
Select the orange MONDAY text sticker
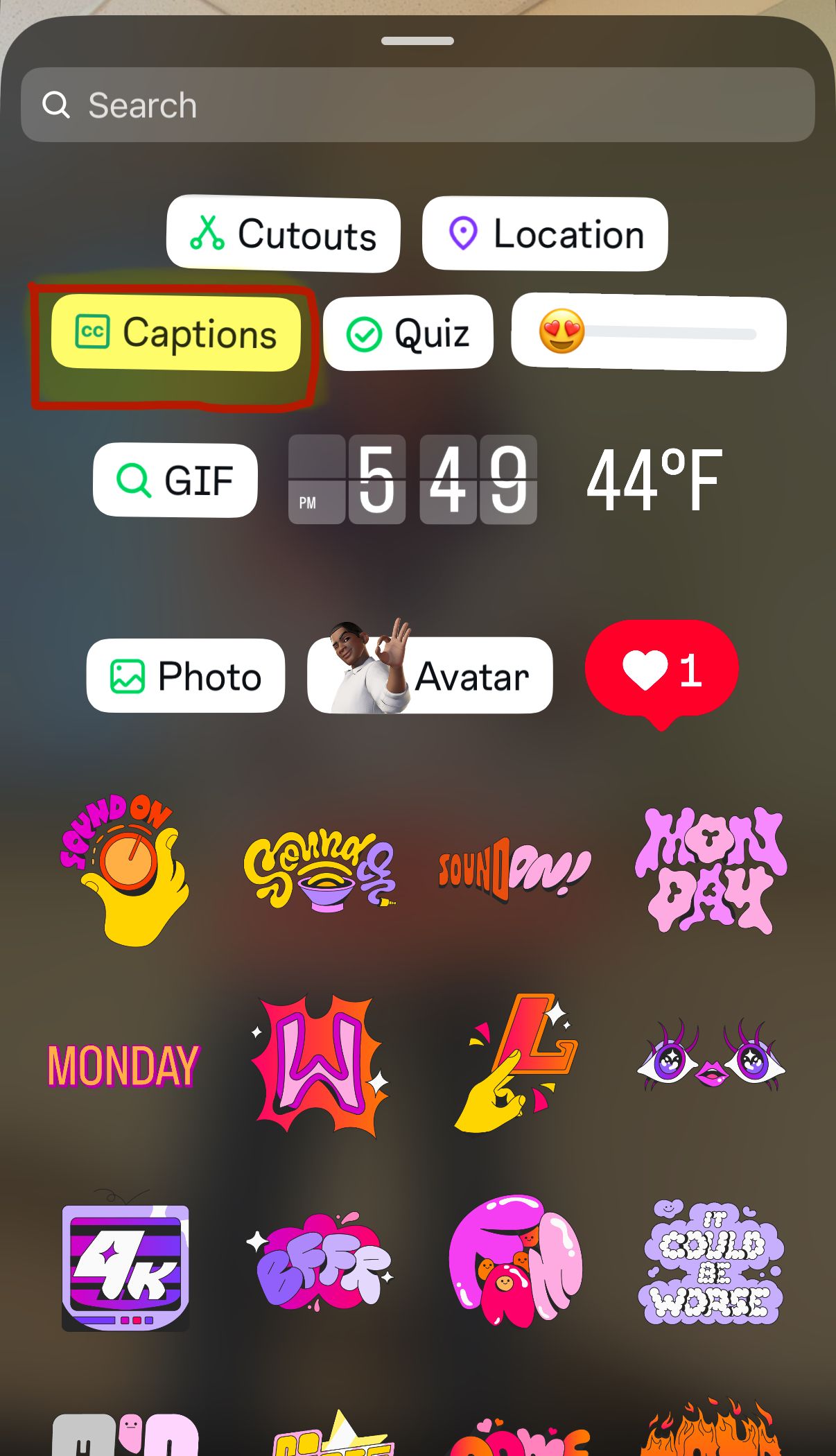click(123, 1066)
